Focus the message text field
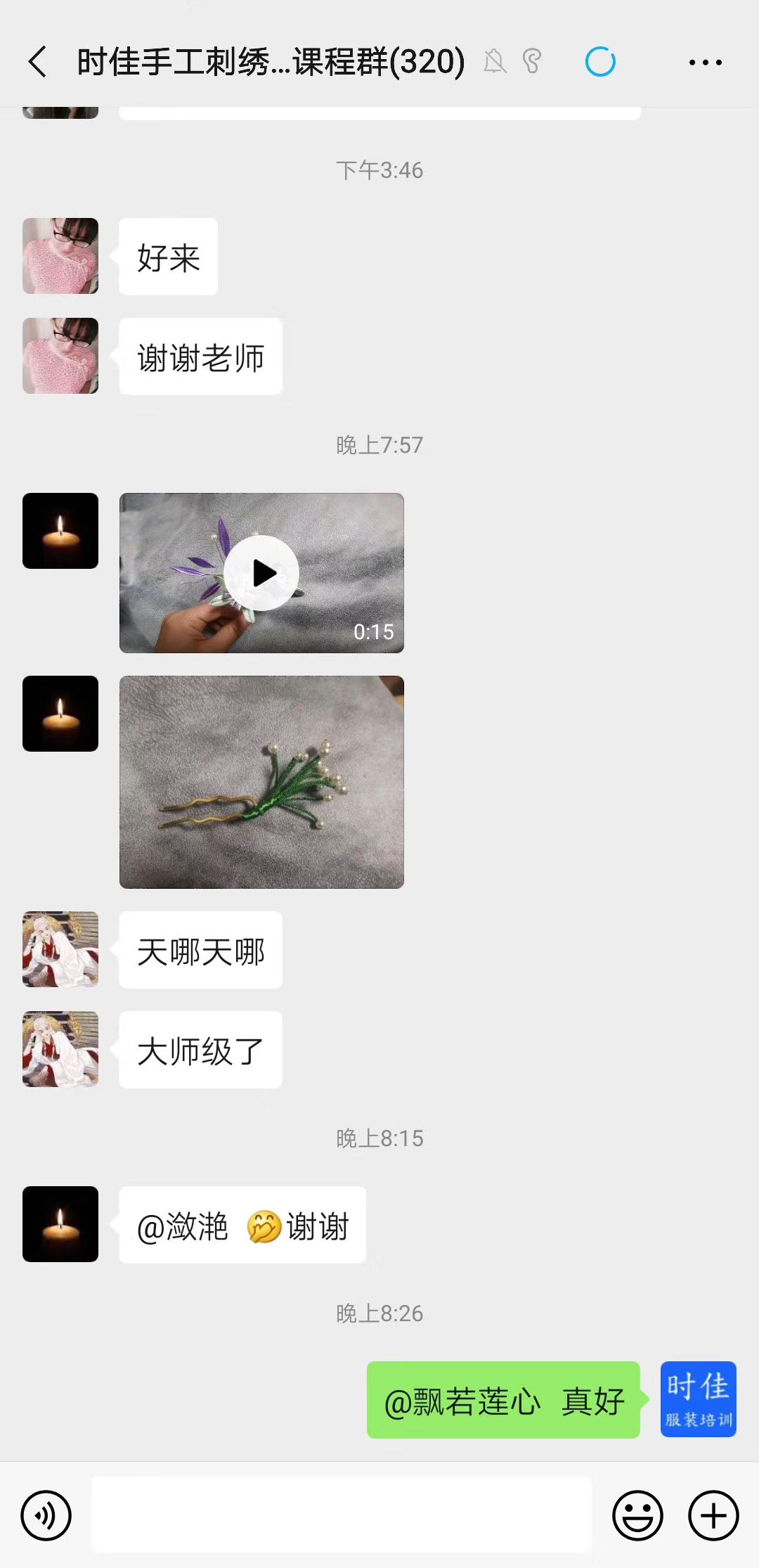Screen dimensions: 759x1568 [342, 1515]
